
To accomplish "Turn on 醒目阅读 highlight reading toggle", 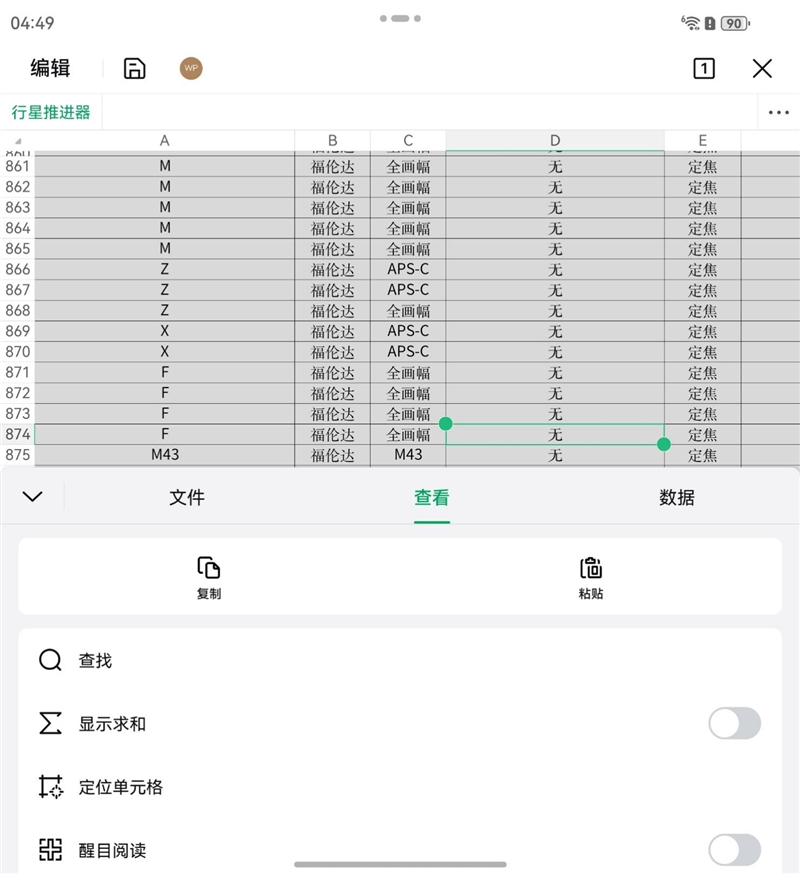I will pos(735,850).
